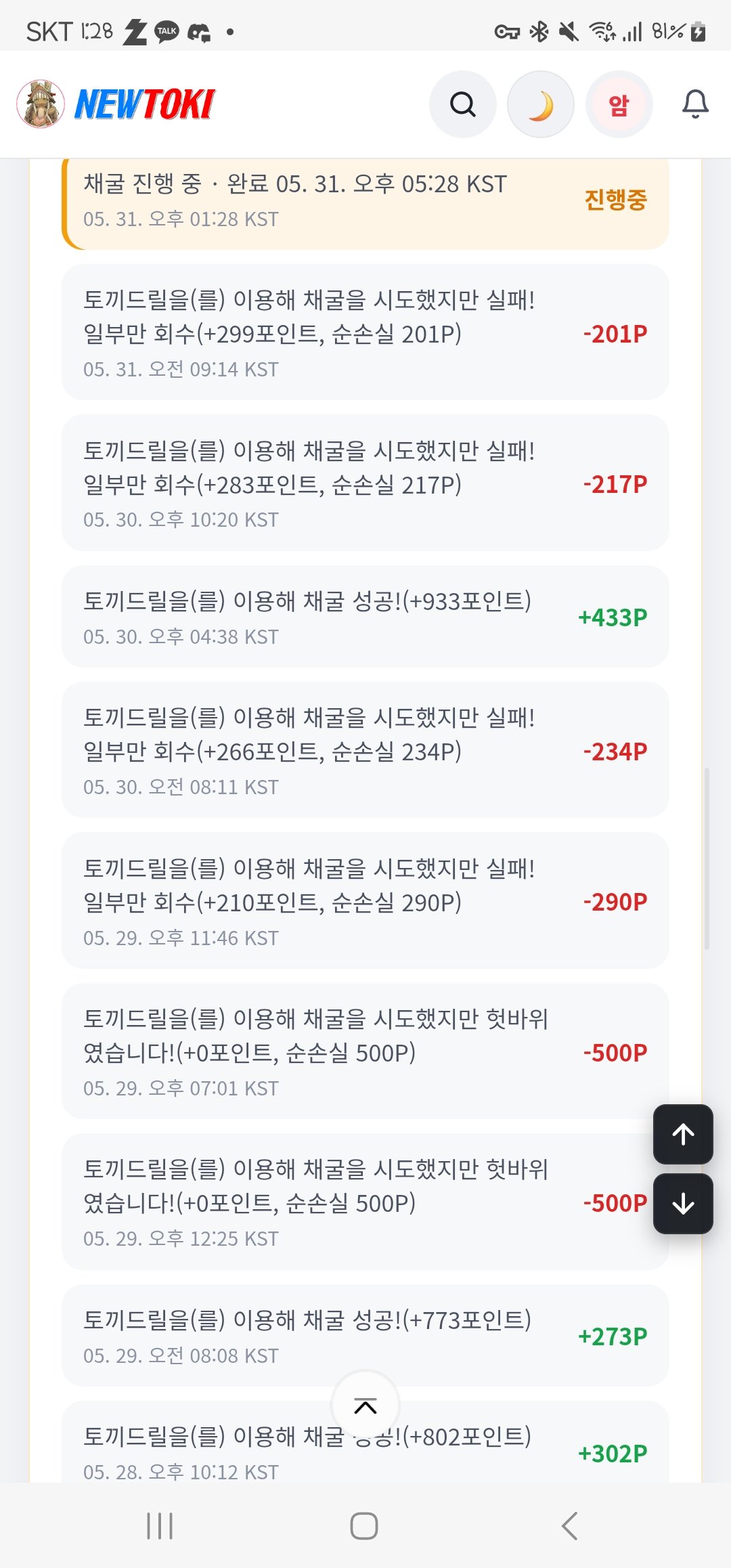Jump to the bottom with the down-arrow button
731x1568 pixels.
[x=683, y=1204]
